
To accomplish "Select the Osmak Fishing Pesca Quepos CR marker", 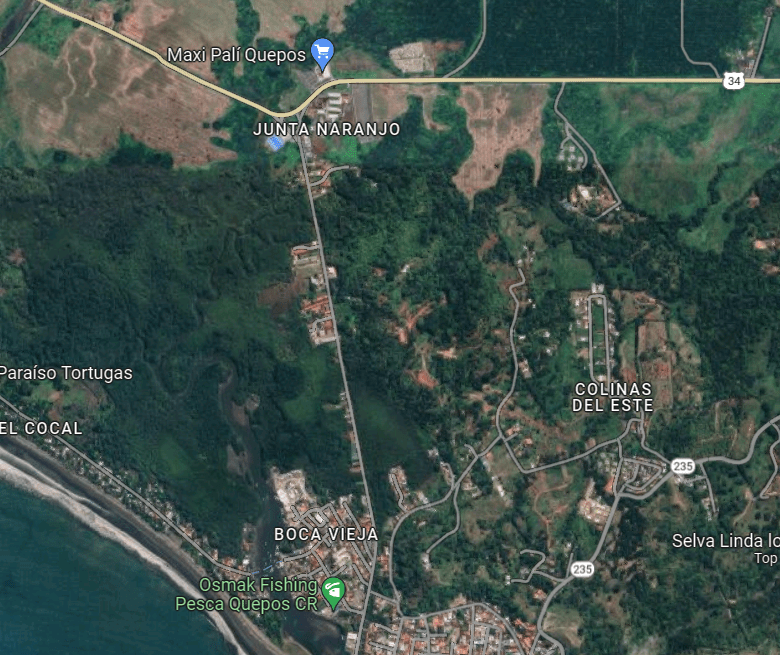I will tap(333, 590).
